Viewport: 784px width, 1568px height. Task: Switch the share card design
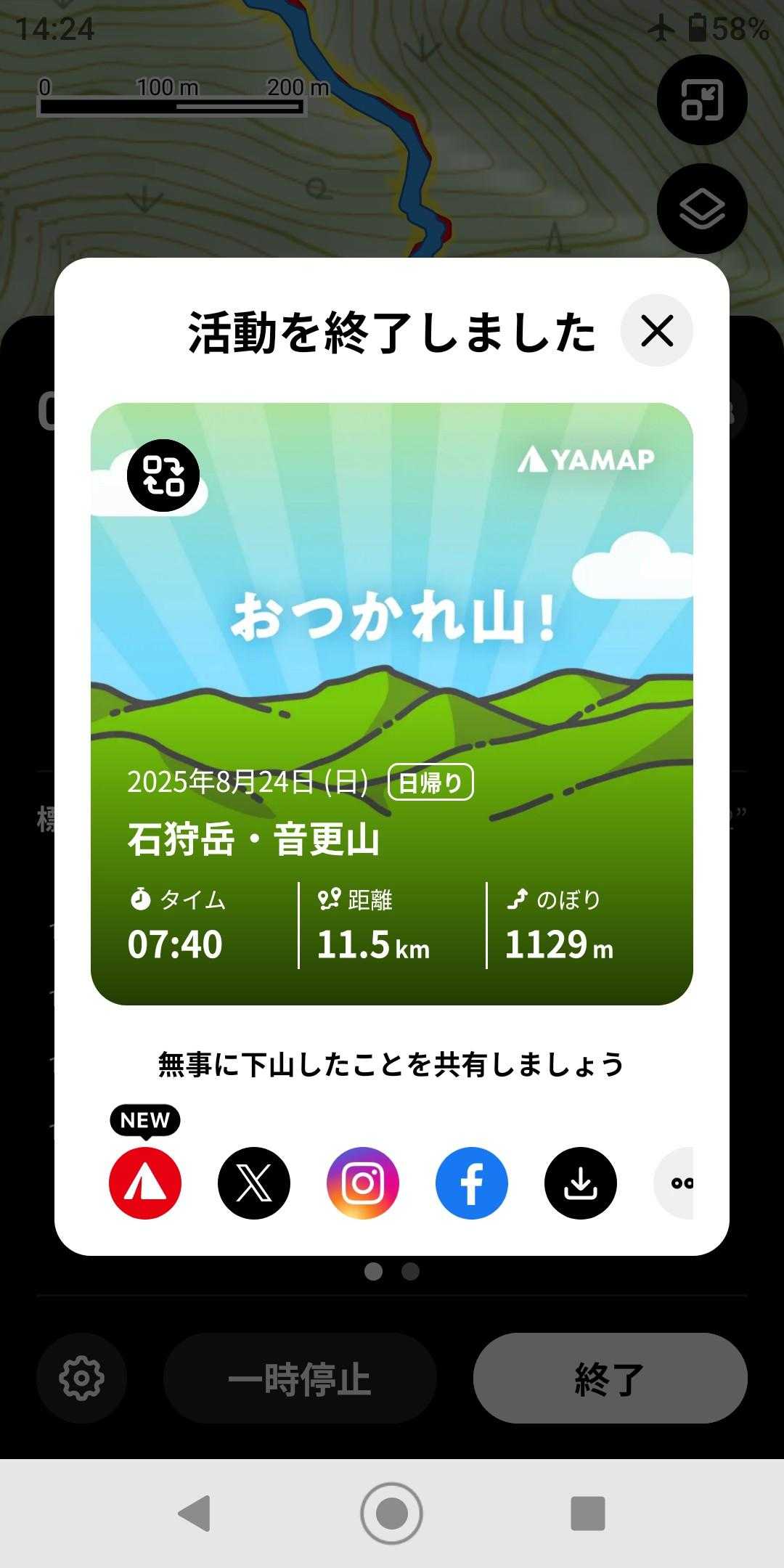coord(163,475)
